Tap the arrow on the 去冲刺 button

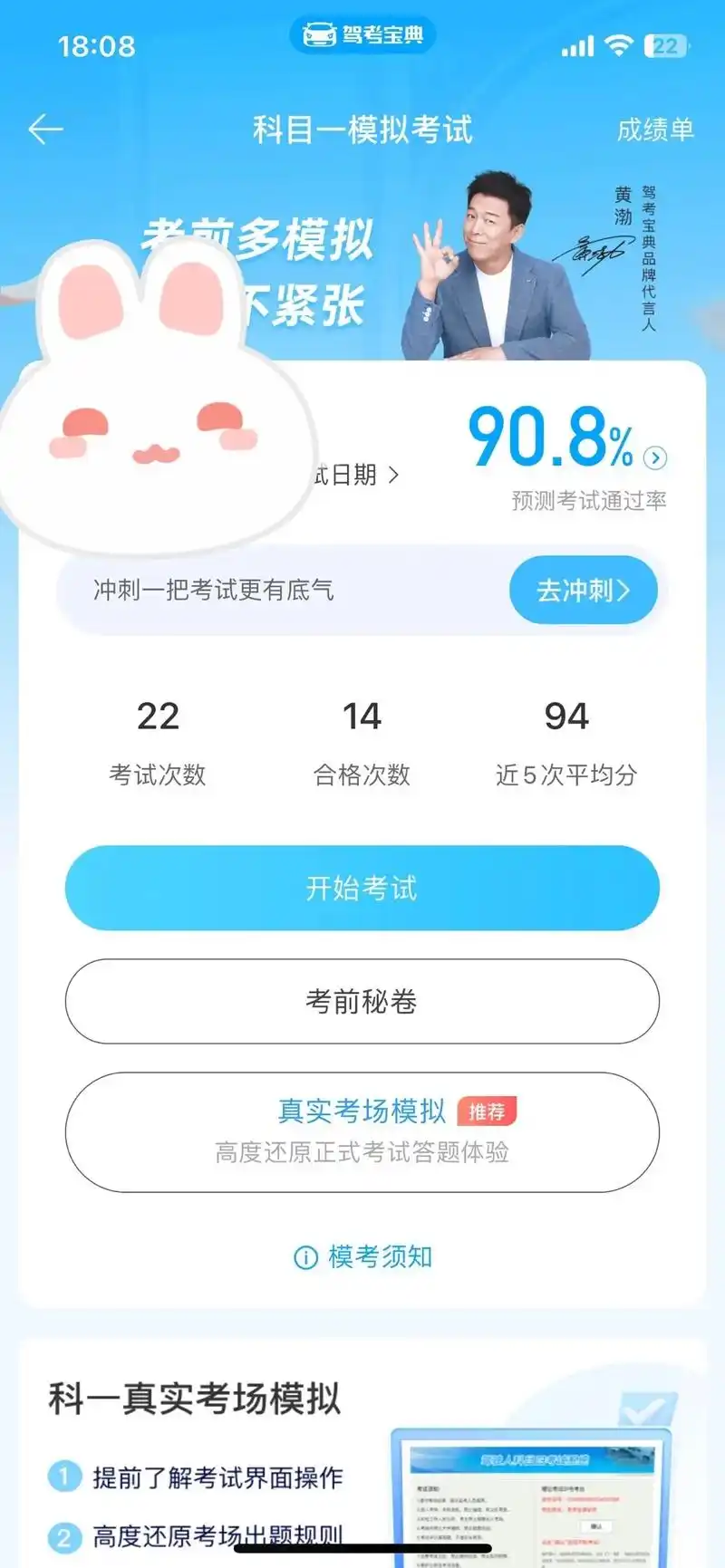(625, 590)
